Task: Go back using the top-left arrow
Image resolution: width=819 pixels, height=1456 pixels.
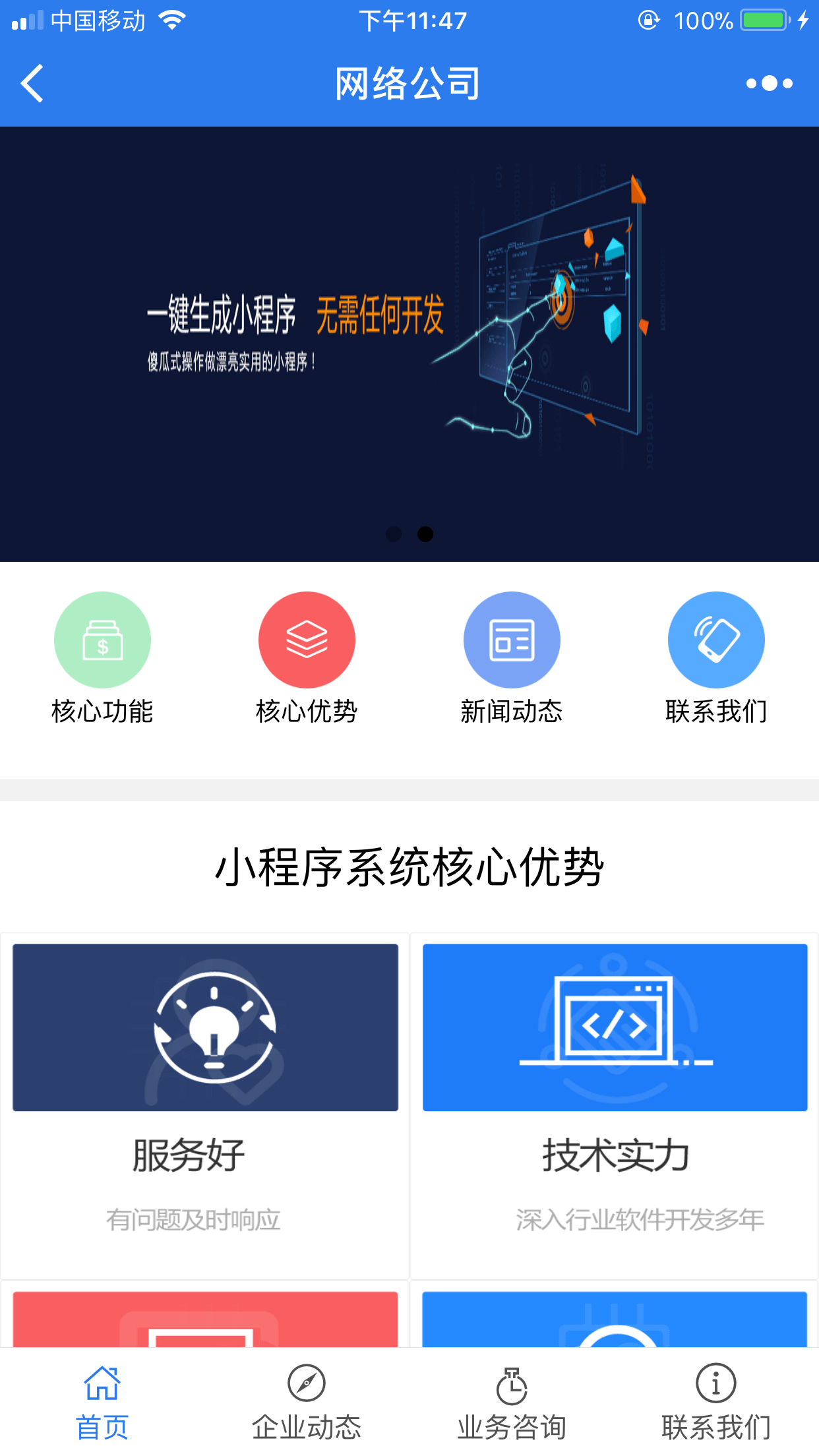Action: (x=32, y=84)
